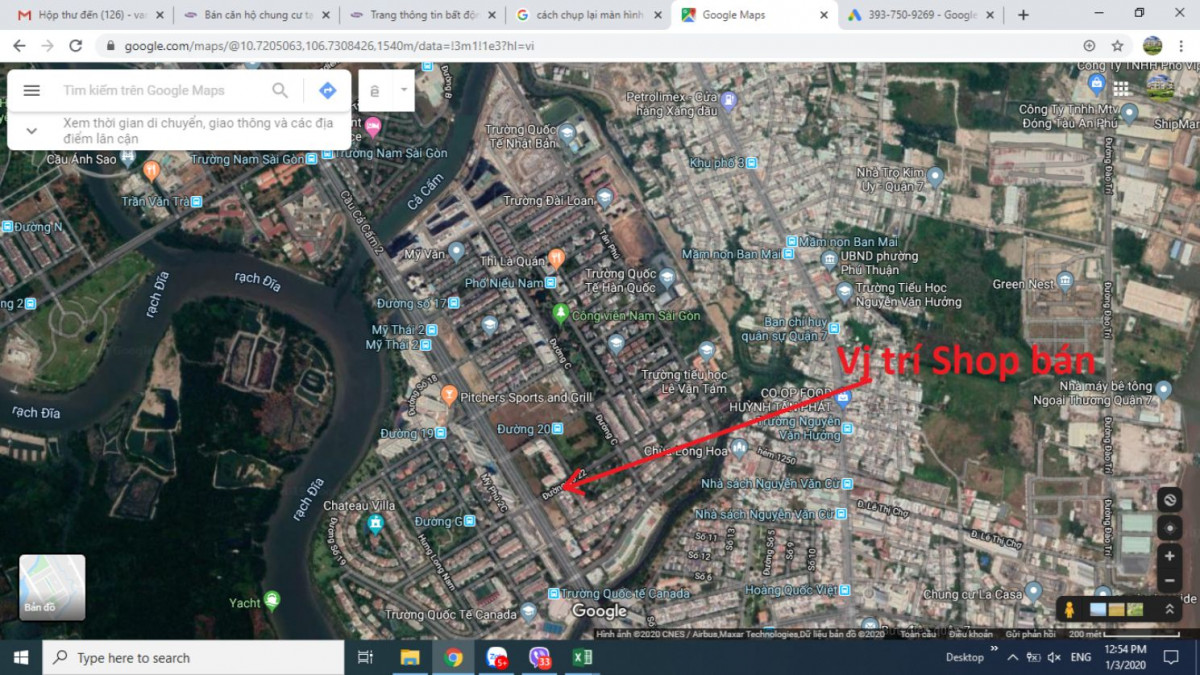
Task: Open the Pitchers Sports and Grill place marker
Action: [449, 396]
